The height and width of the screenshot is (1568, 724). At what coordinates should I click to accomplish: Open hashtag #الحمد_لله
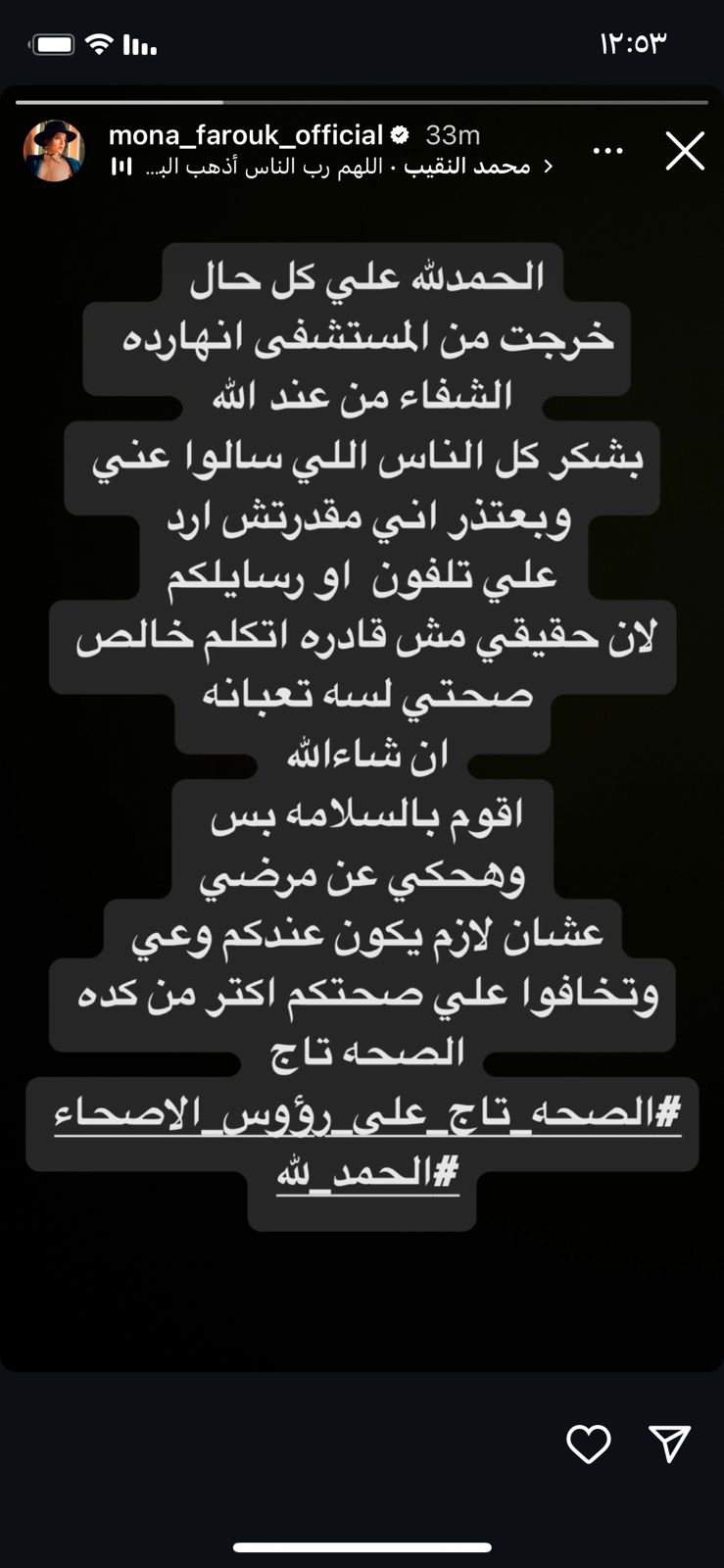coord(367,1173)
